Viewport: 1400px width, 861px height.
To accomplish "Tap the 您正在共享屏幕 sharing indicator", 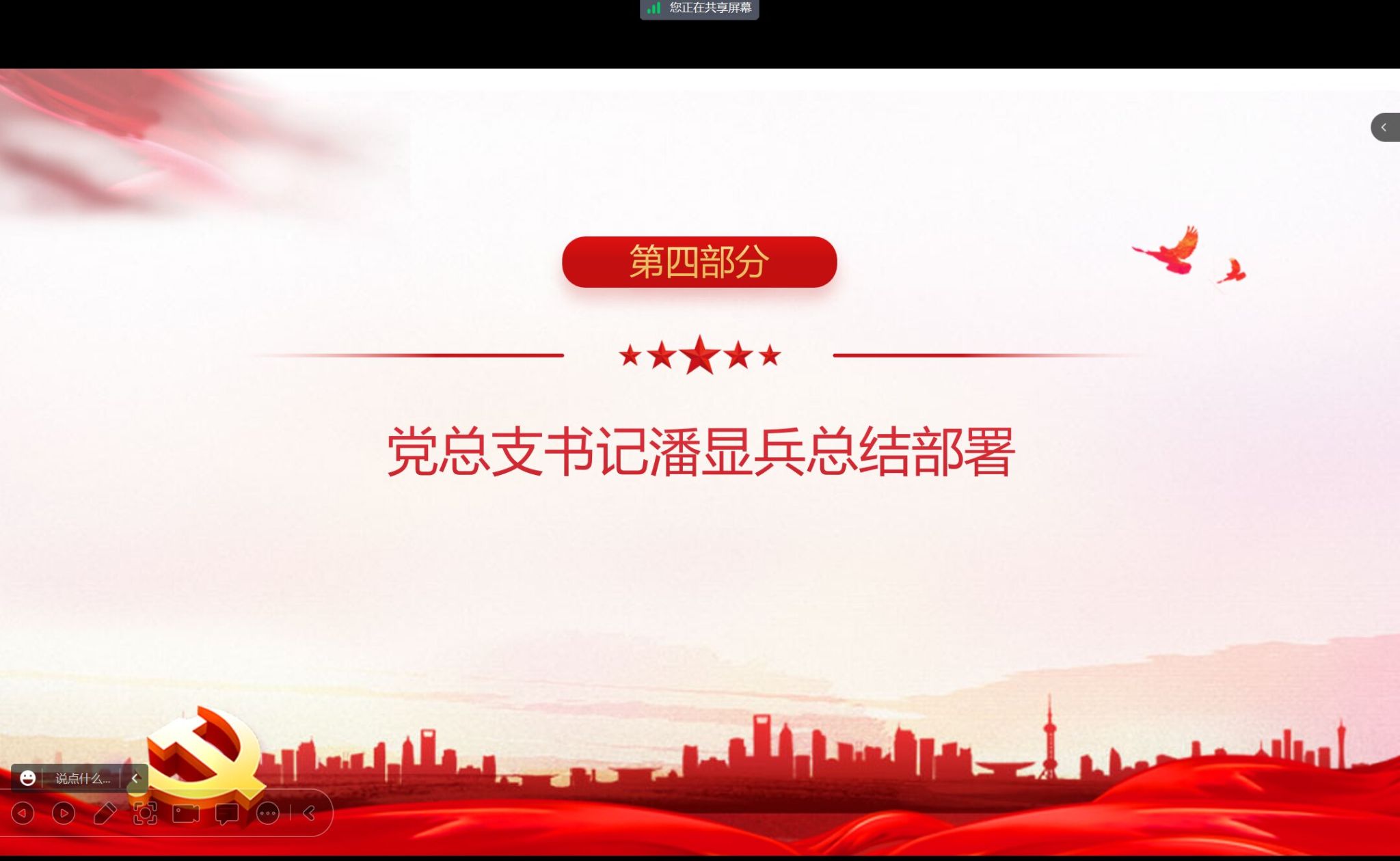I will point(699,8).
